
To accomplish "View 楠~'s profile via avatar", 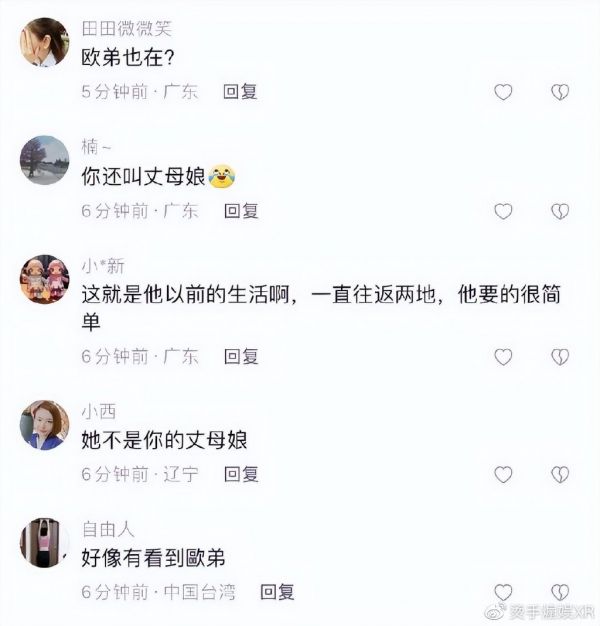I will pyautogui.click(x=43, y=159).
